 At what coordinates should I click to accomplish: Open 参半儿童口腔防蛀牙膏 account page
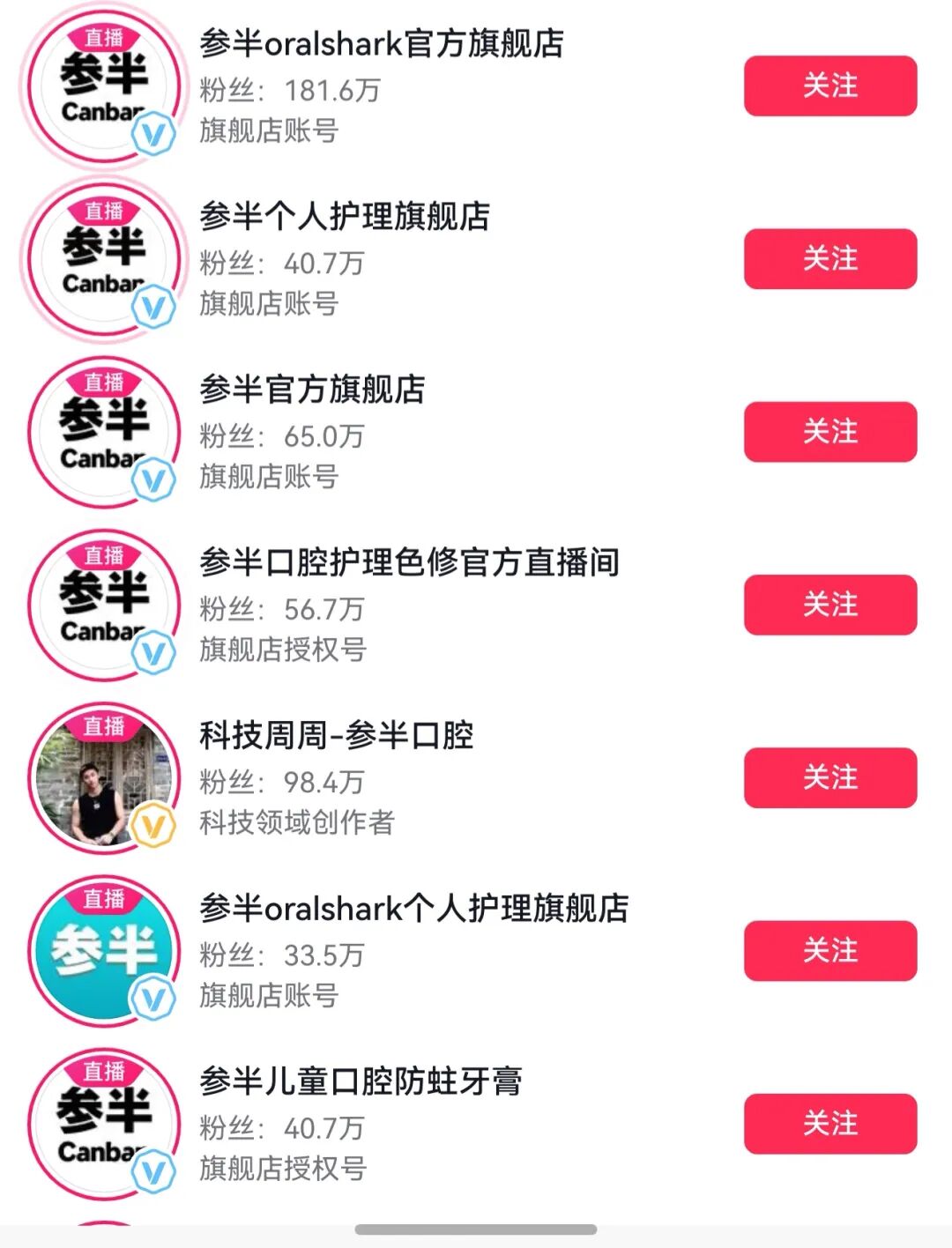(360, 1081)
